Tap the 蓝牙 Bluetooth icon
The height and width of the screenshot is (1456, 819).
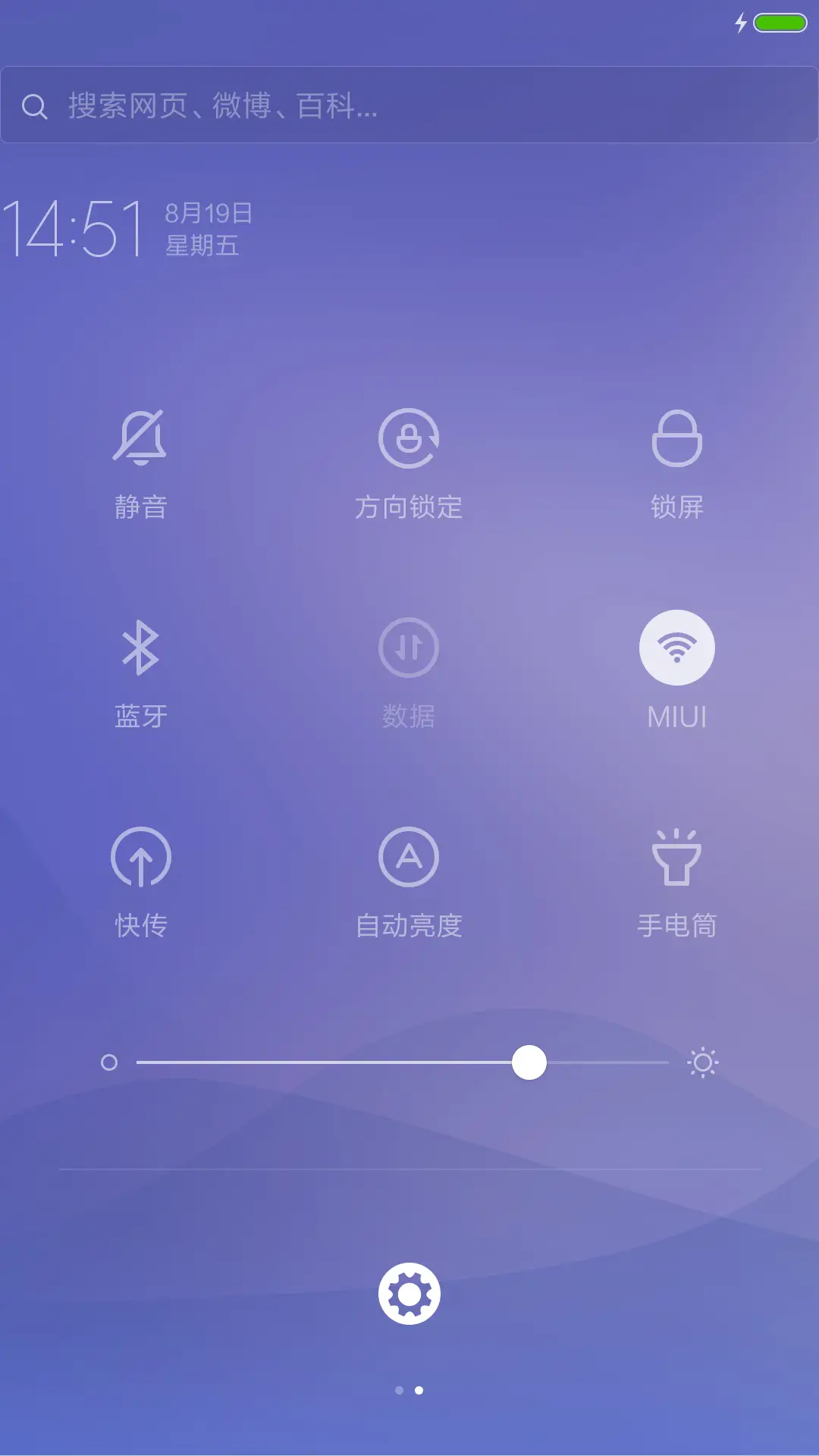(x=141, y=647)
